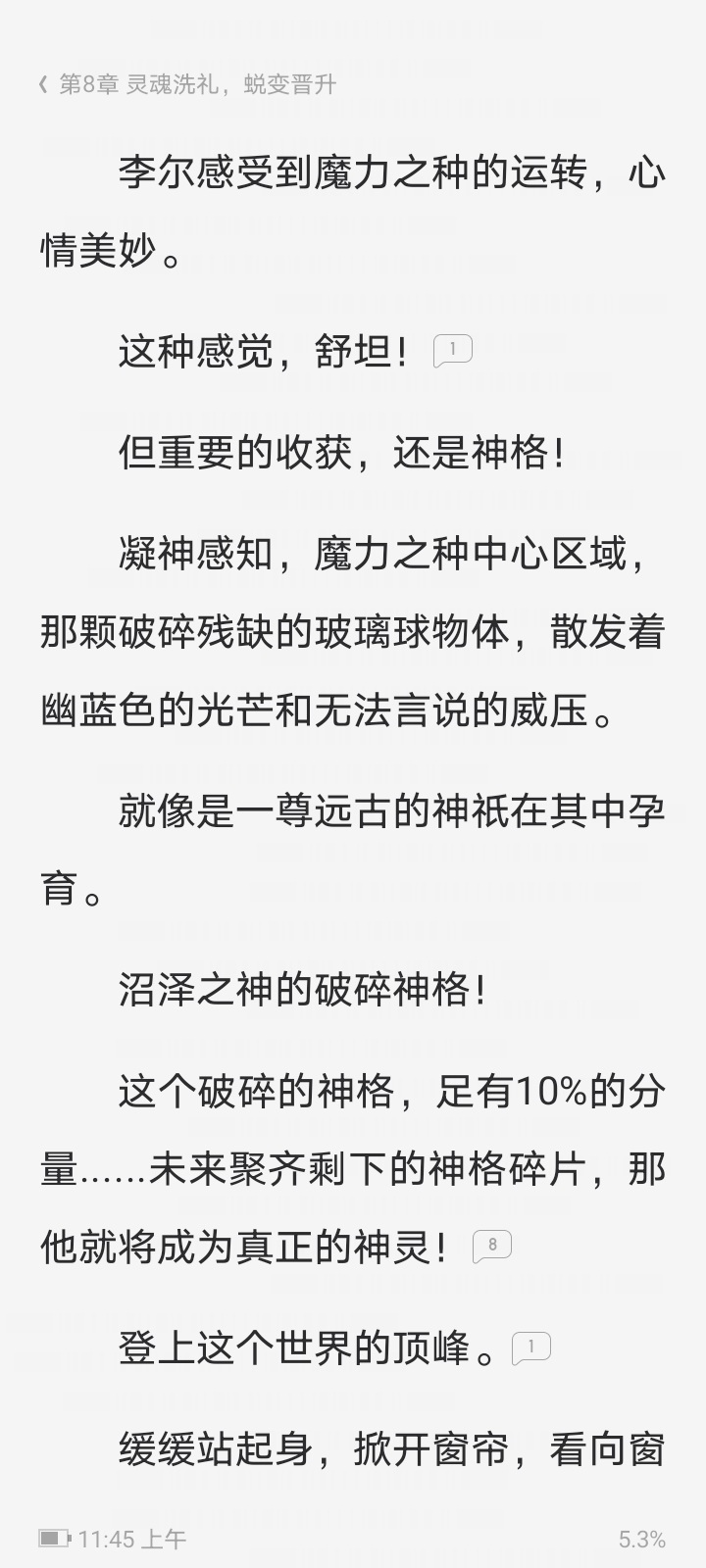Open the 8-comment bubble after 真正的神灵!
This screenshot has height=1568, width=706.
pyautogui.click(x=491, y=1246)
